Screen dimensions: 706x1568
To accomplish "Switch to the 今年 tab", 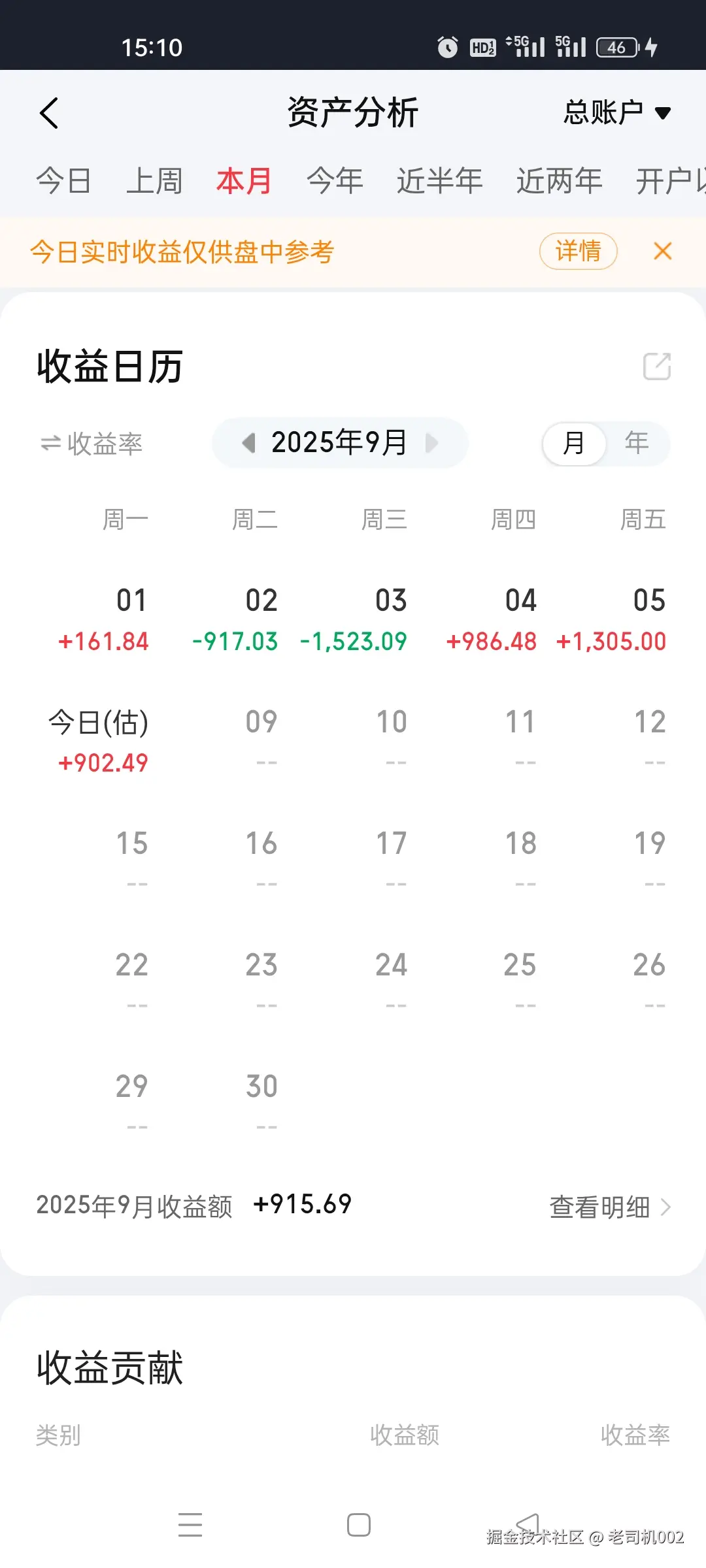I will (333, 180).
